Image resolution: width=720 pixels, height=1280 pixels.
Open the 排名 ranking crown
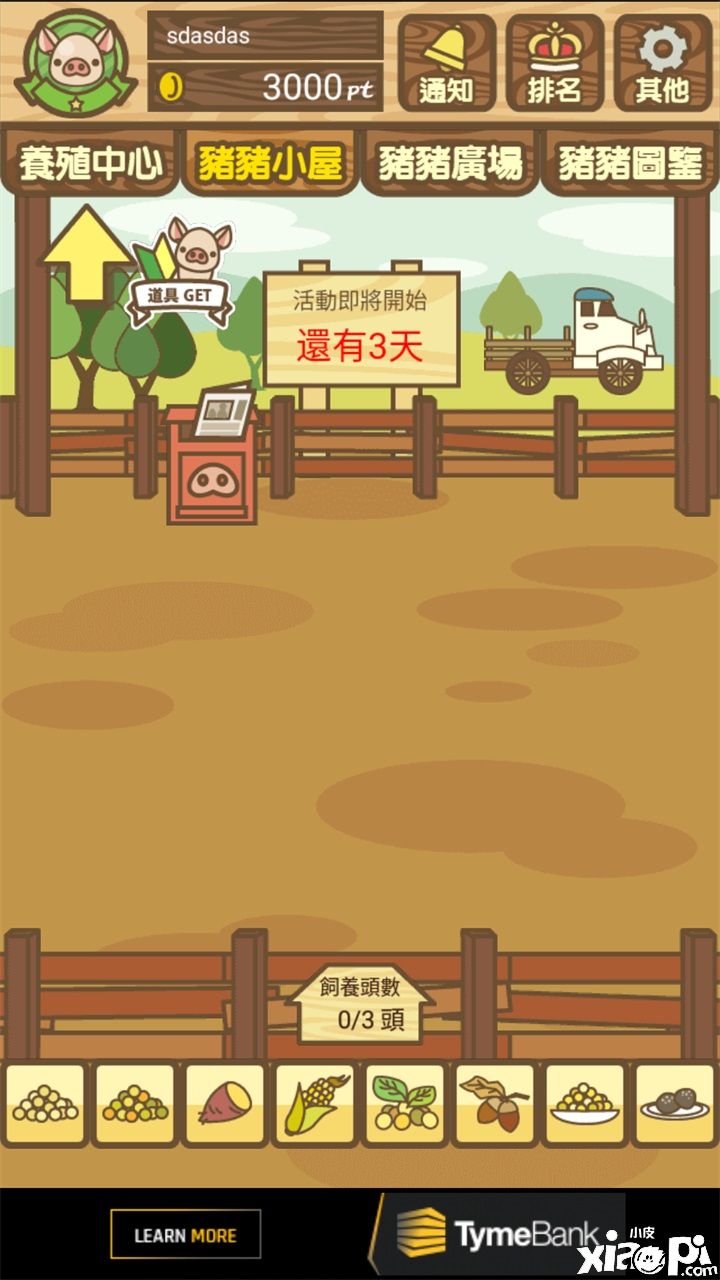(554, 62)
